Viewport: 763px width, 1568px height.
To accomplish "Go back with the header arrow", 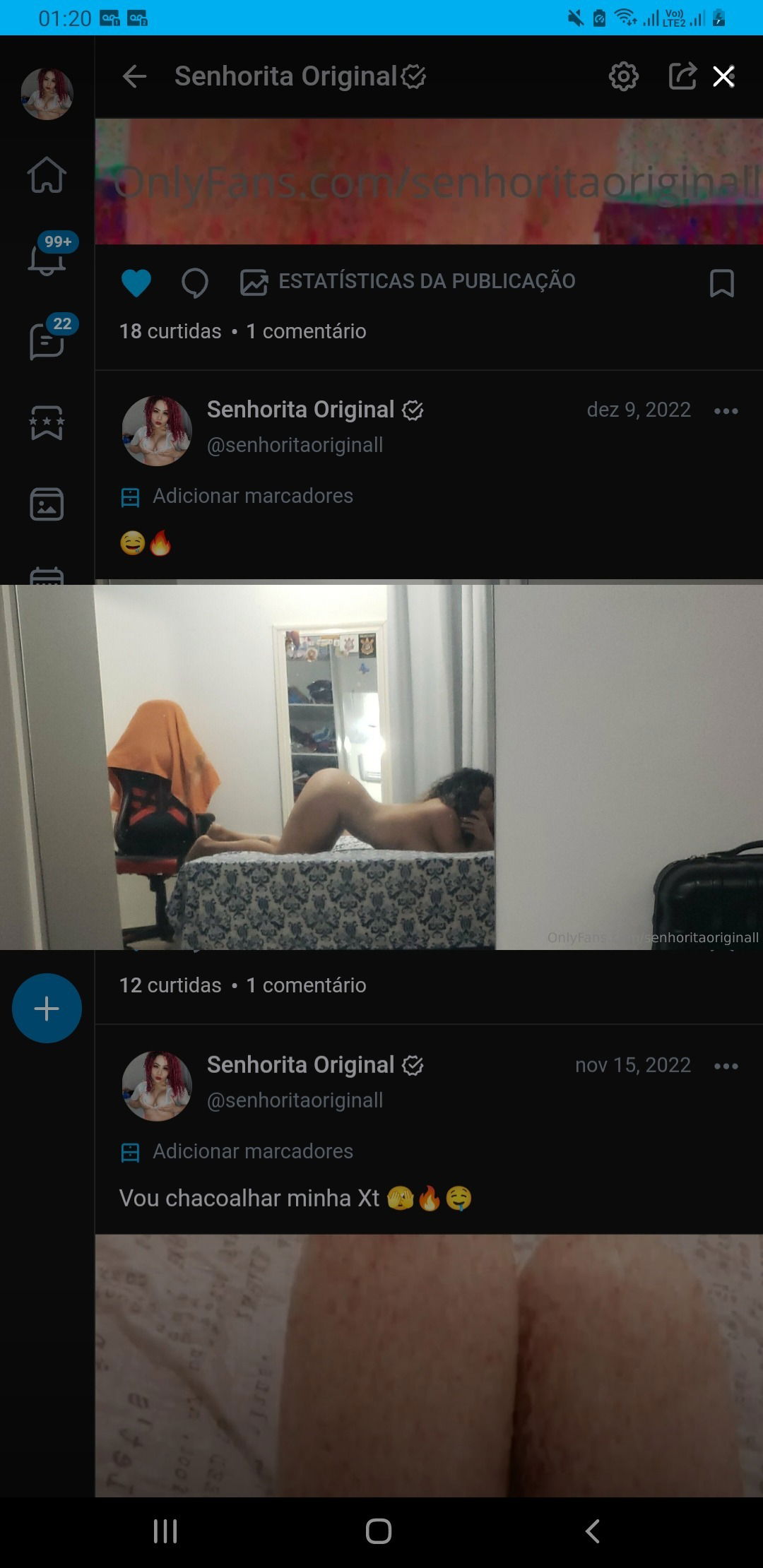I will pos(134,76).
